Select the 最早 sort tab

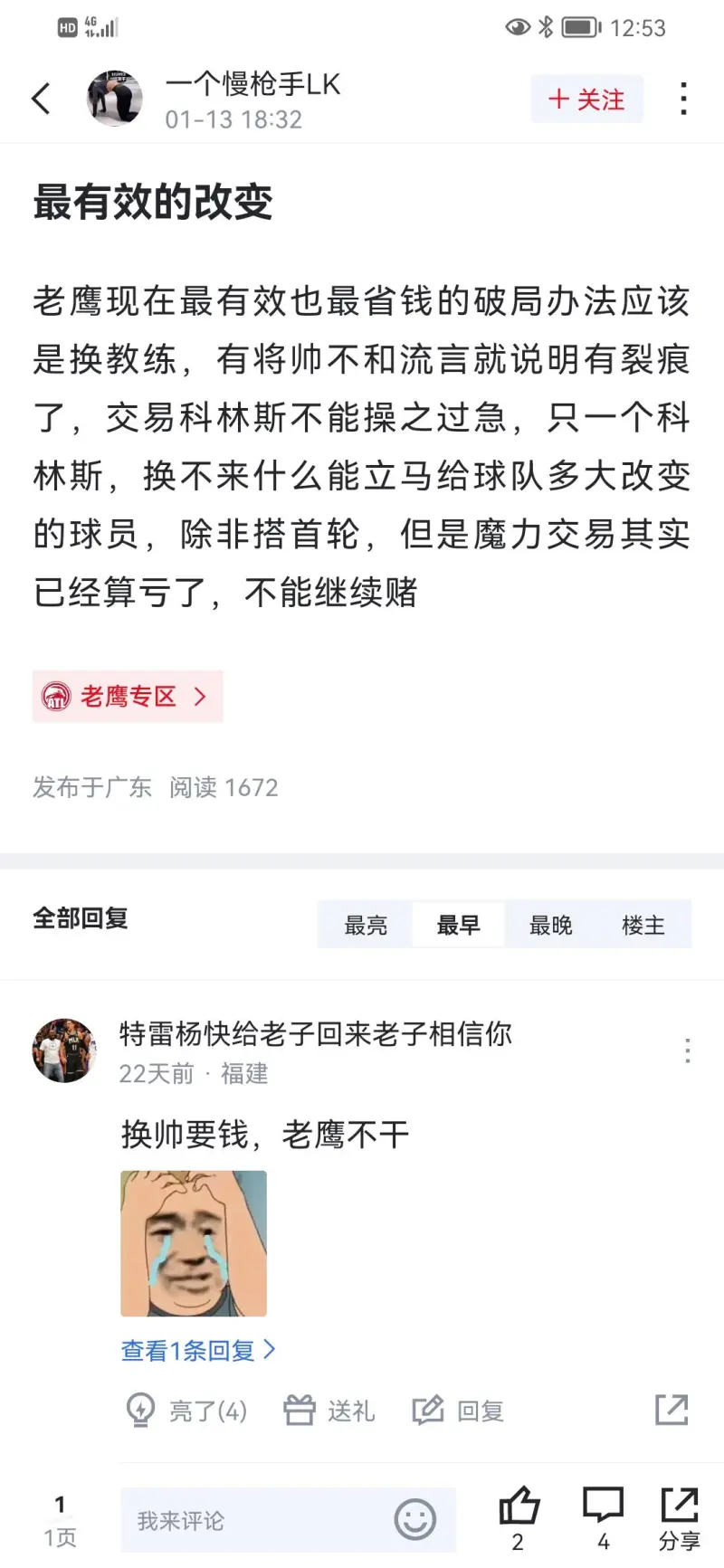[x=459, y=925]
